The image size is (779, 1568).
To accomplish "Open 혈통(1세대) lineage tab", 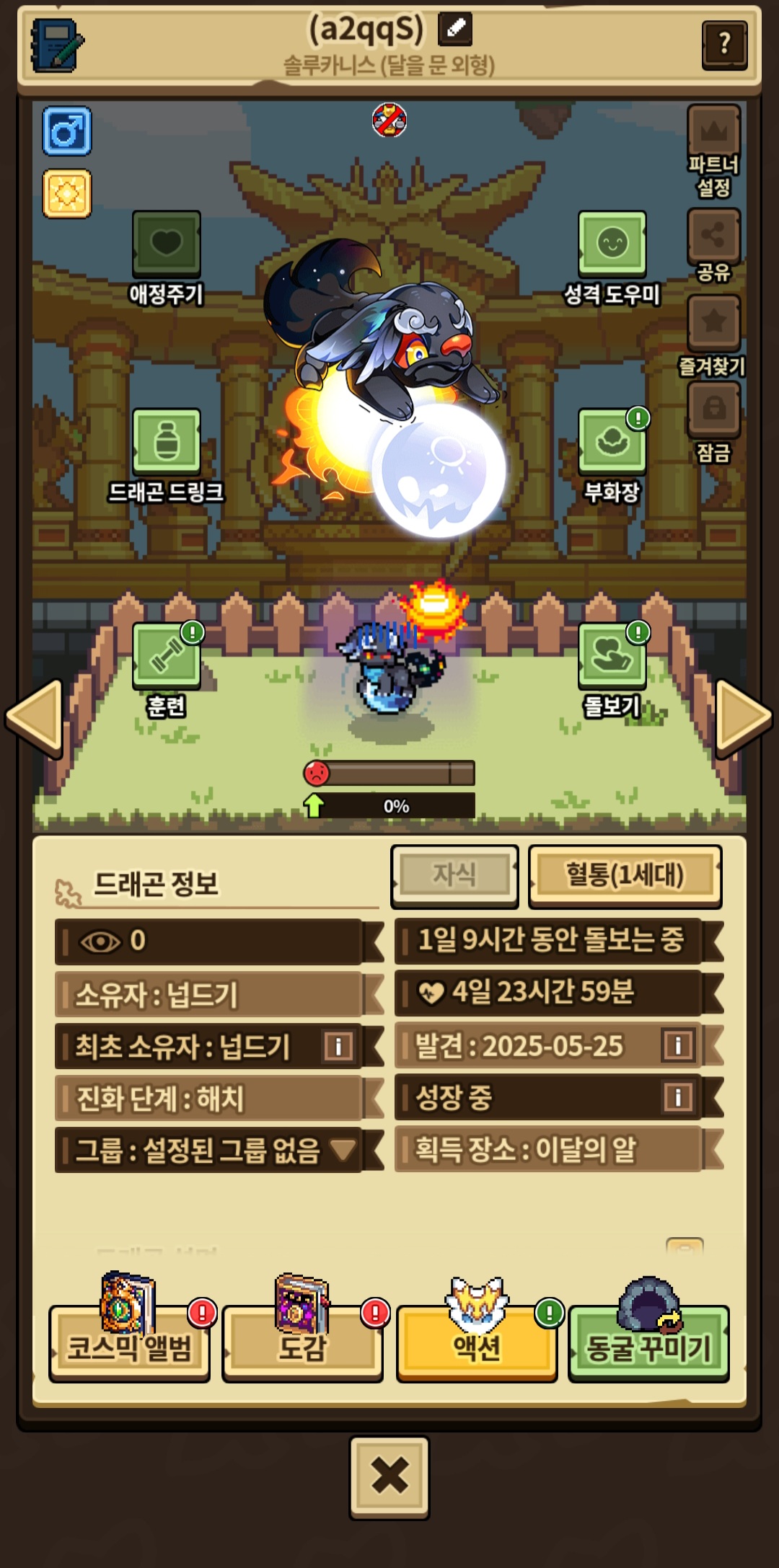I will [x=625, y=875].
